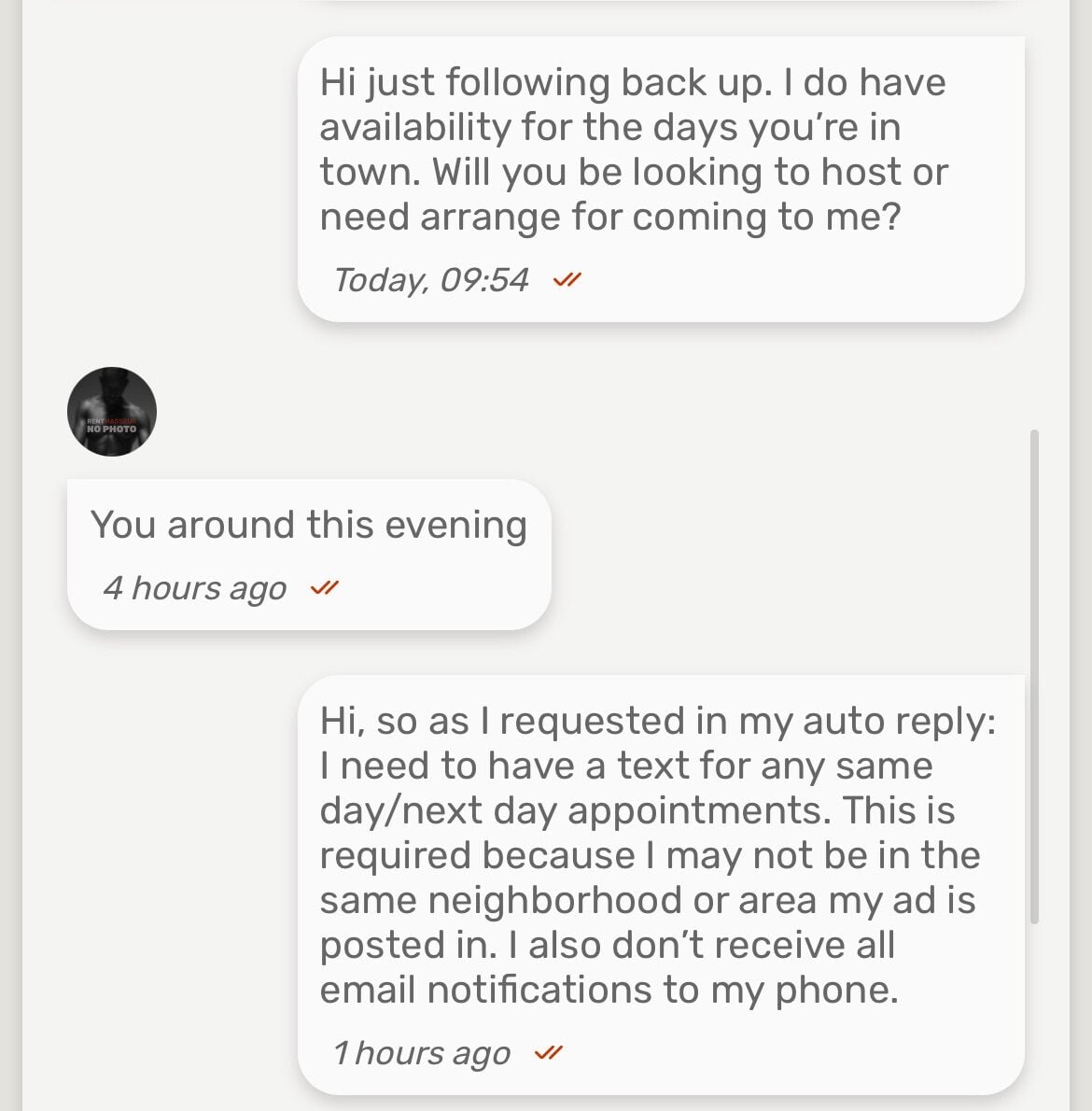Open the sender's profile avatar

click(112, 412)
